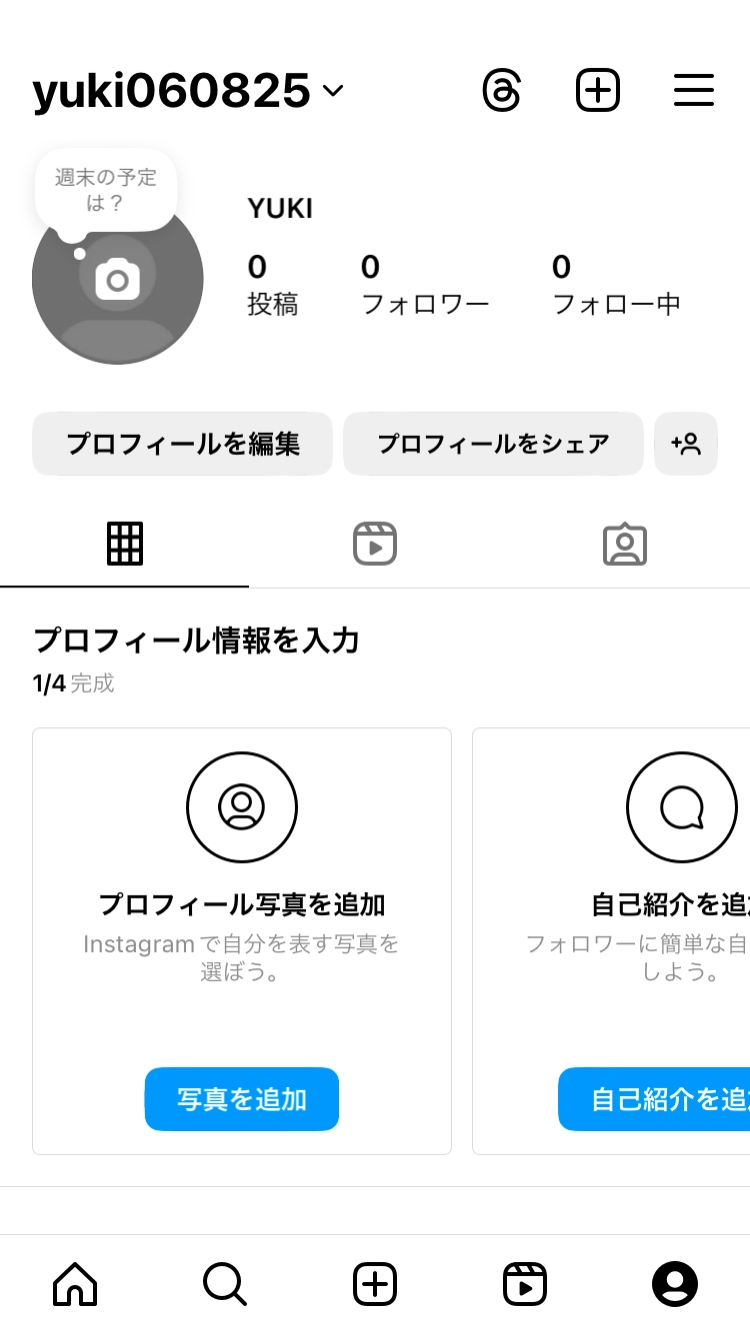Open the Threads icon in the header
The image size is (750, 1334).
pos(501,91)
